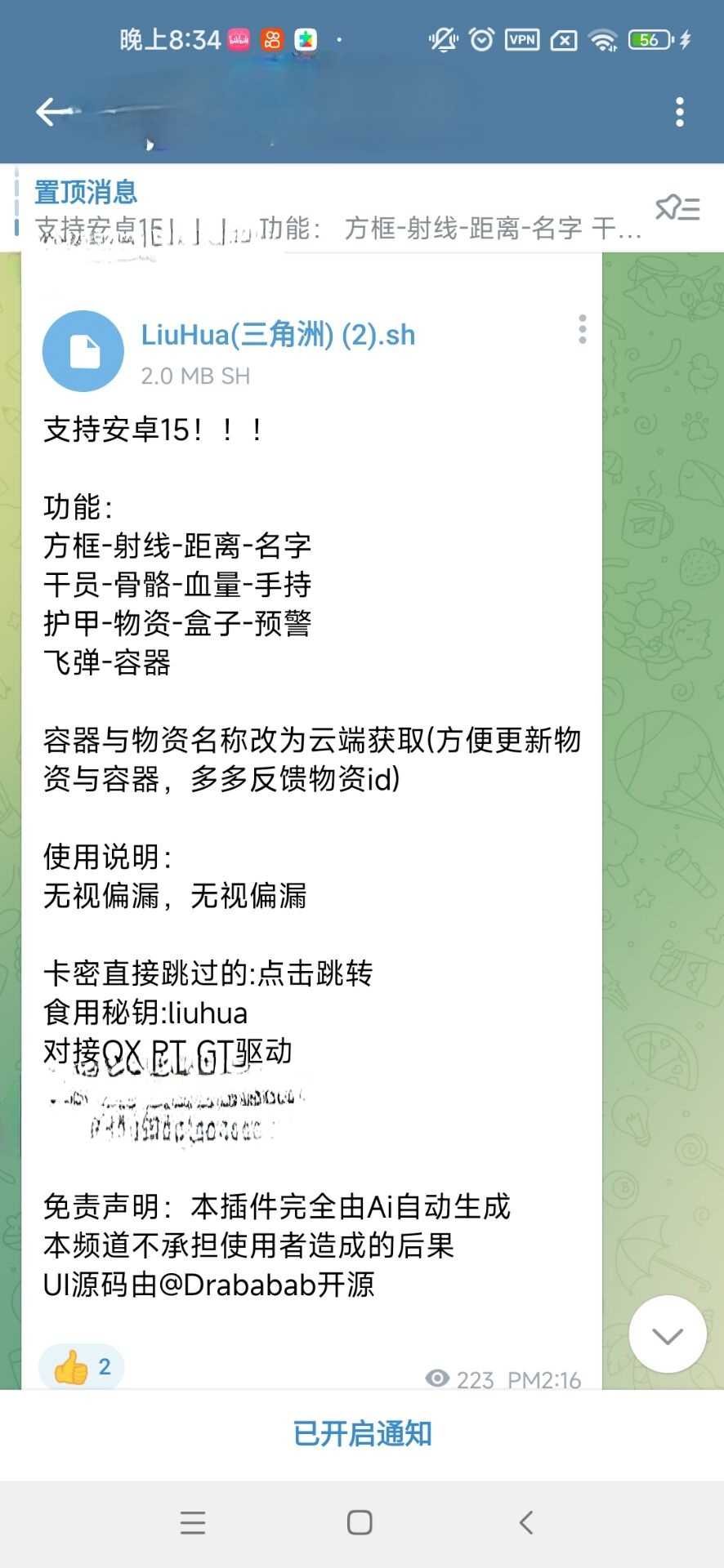Go to the system home screen
Viewport: 724px width, 1568px height.
tap(360, 1522)
